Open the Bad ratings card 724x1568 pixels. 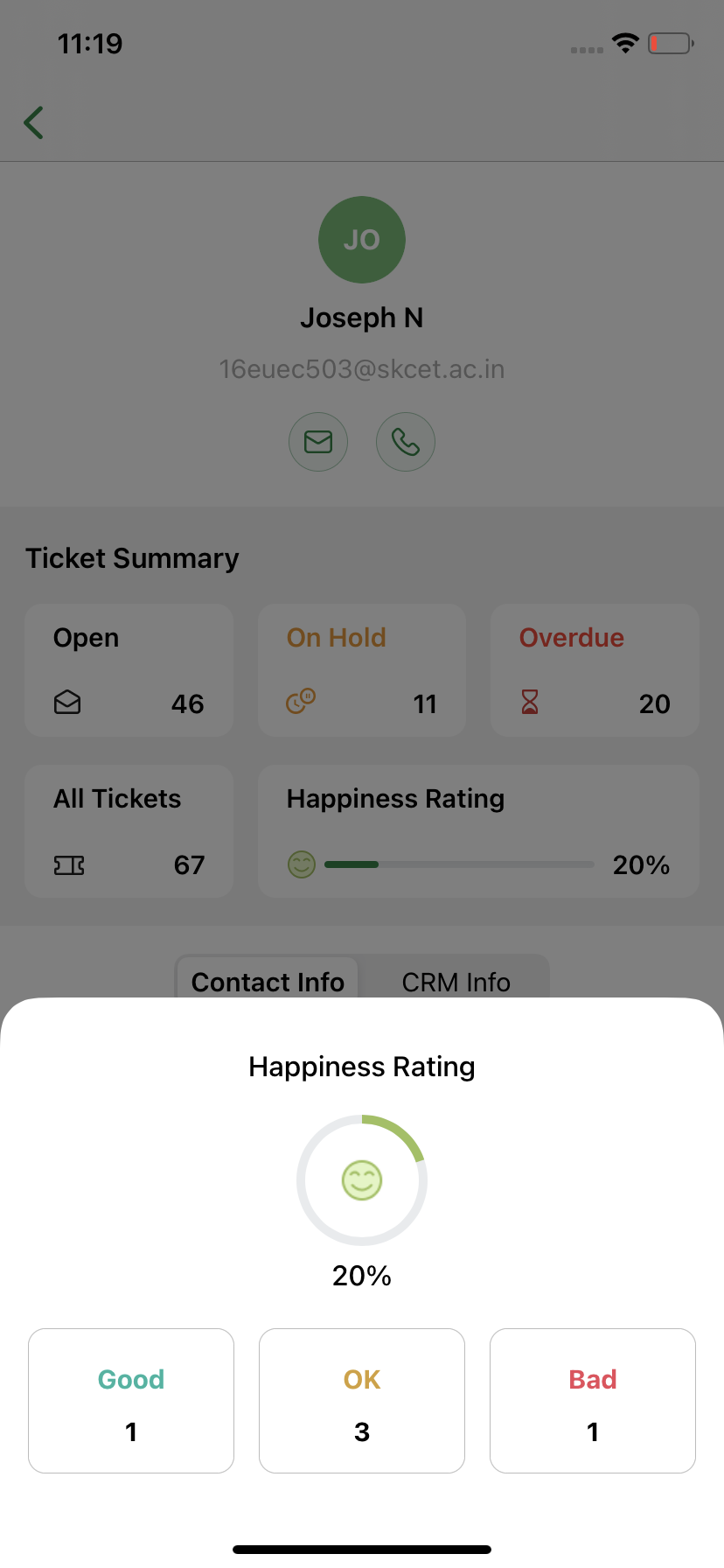pos(593,1400)
